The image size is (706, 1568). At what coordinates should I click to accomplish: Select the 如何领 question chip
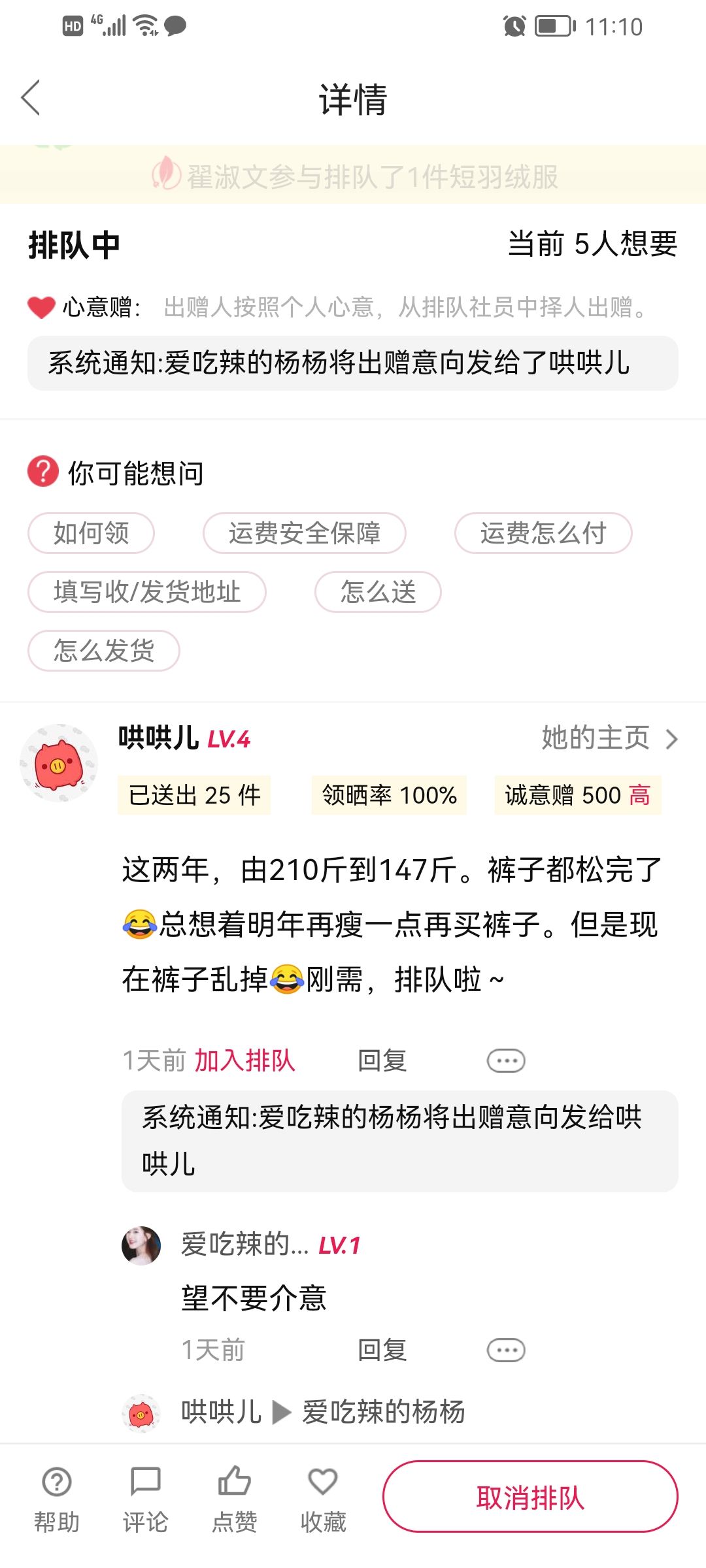(x=91, y=533)
